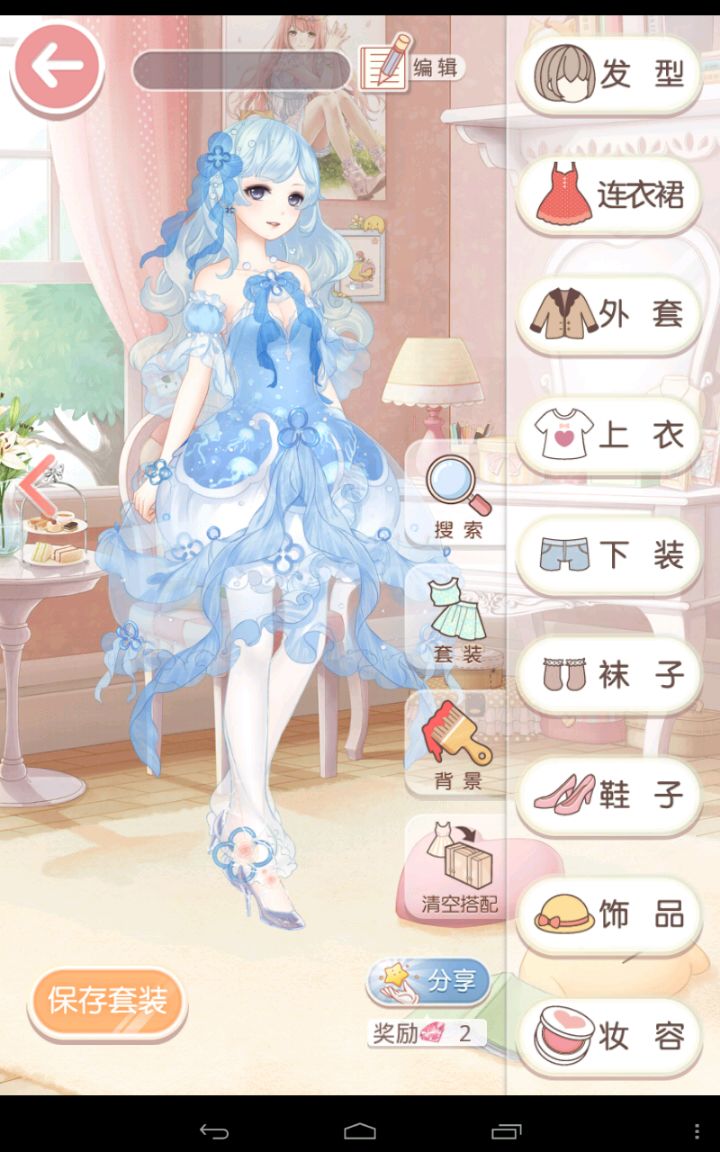
Task: Open the 发型 hairstyle category
Action: click(608, 75)
